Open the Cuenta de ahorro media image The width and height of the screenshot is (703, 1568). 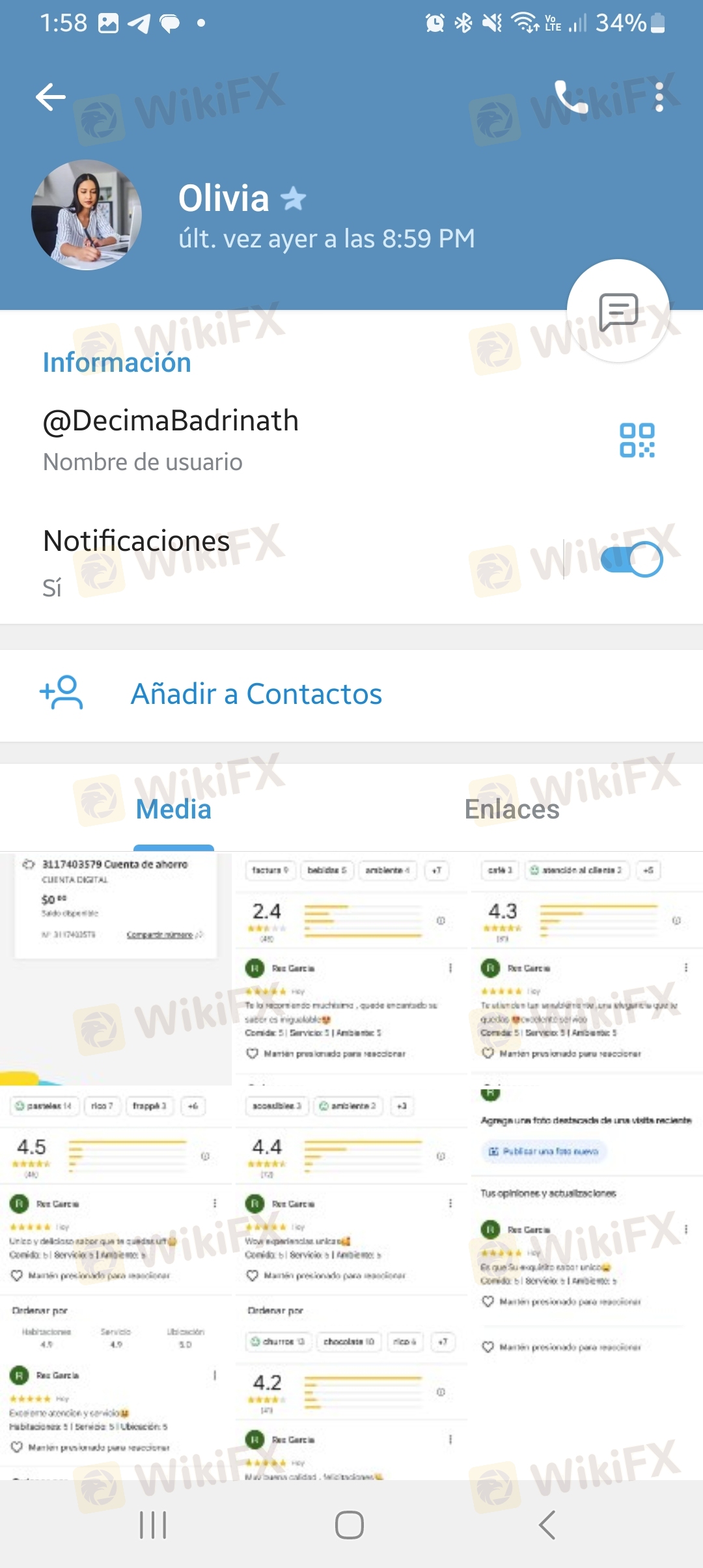tap(116, 968)
